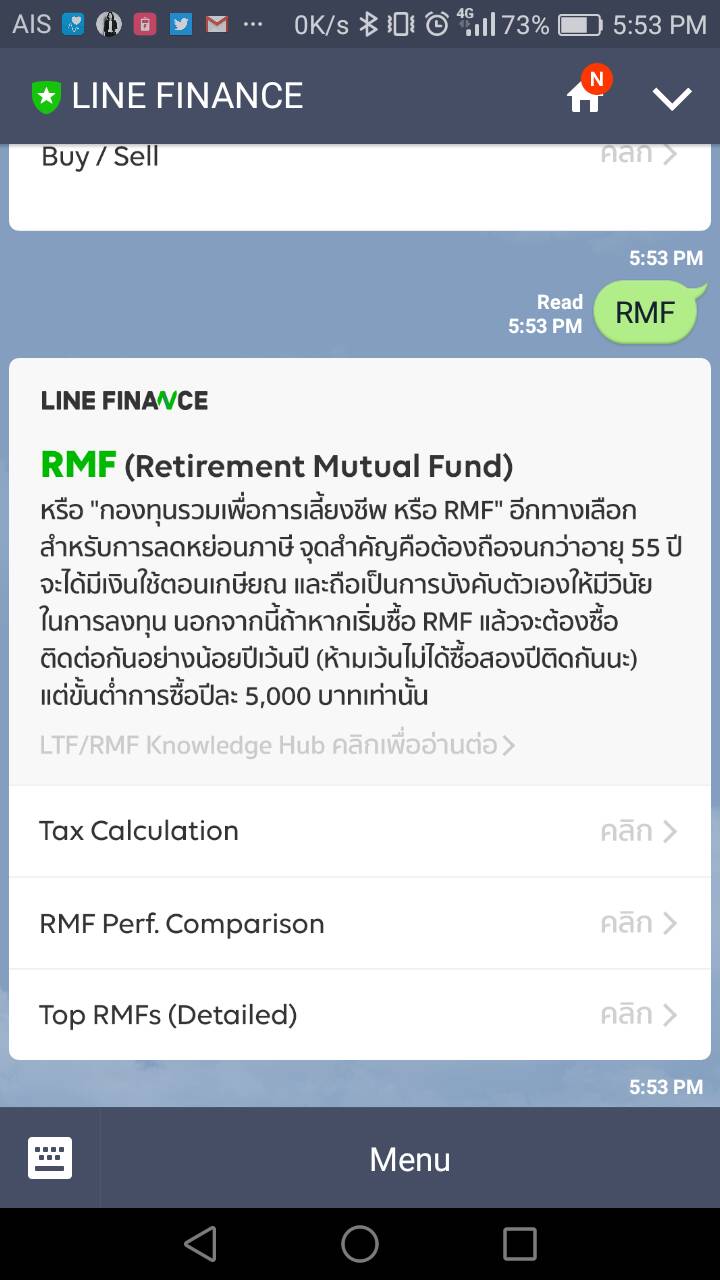
Task: Open Tax Calculation
Action: point(359,831)
